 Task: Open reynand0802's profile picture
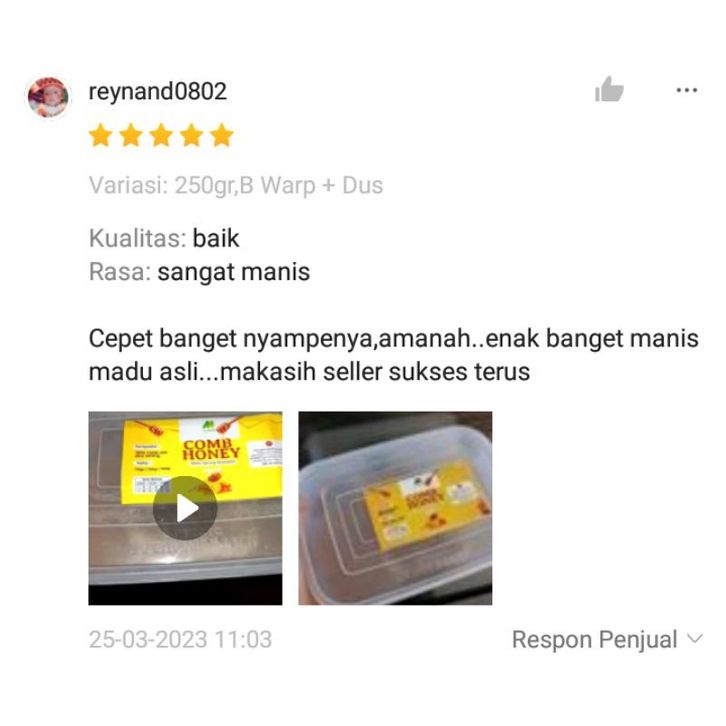(48, 97)
